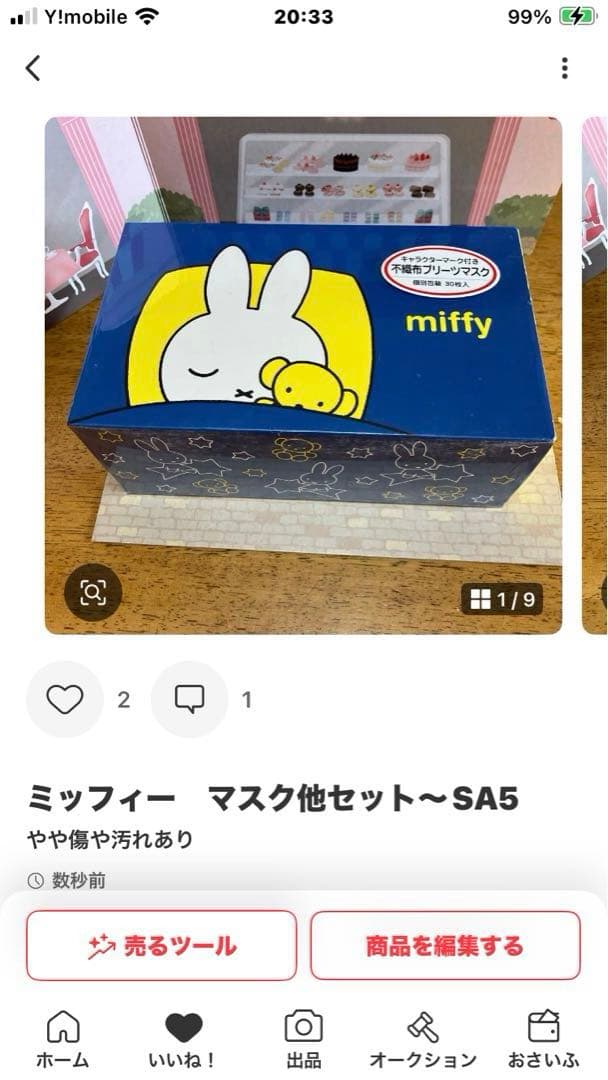This screenshot has height=1080, width=608.
Task: Open the おさいふ wallet tab
Action: click(543, 1038)
